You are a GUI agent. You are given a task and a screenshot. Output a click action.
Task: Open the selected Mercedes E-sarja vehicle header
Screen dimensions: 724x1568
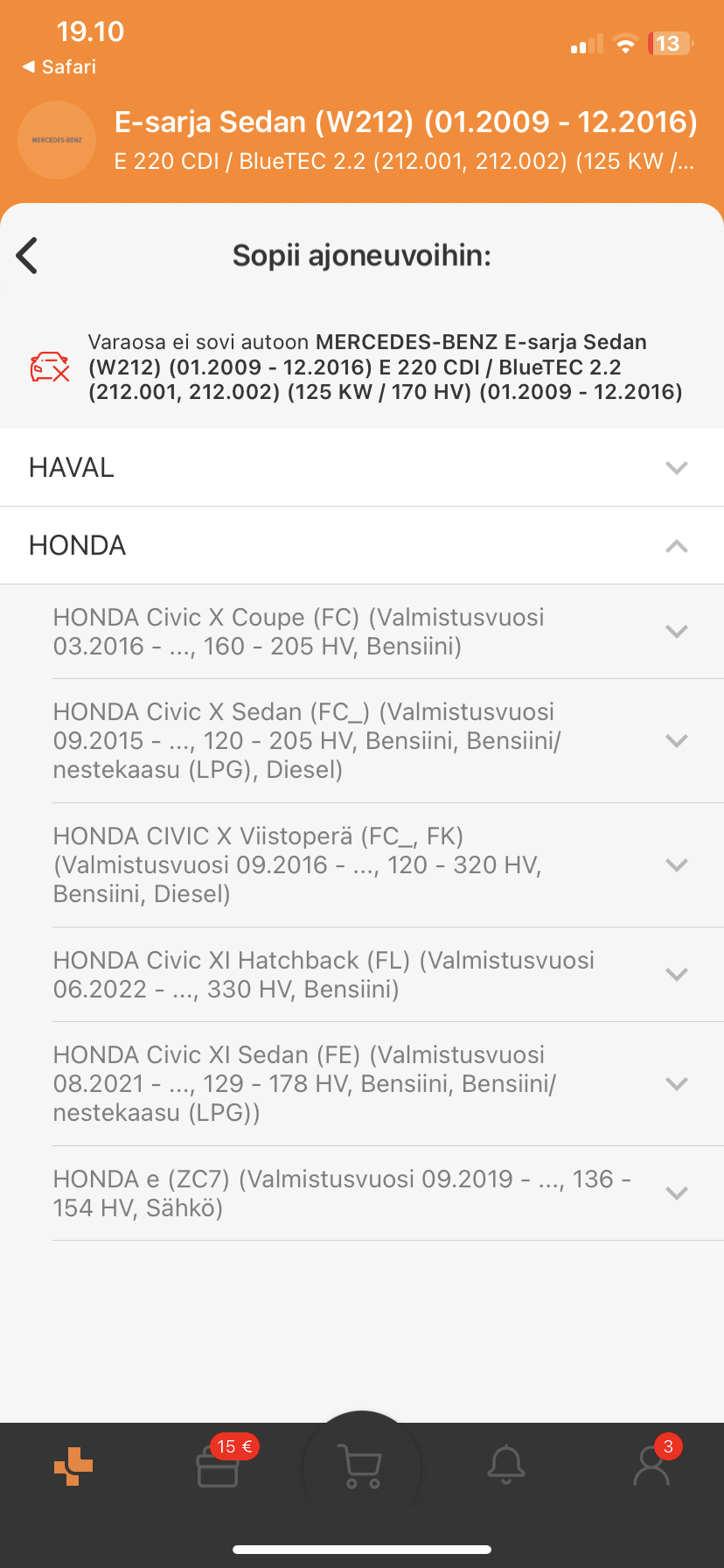(x=362, y=140)
